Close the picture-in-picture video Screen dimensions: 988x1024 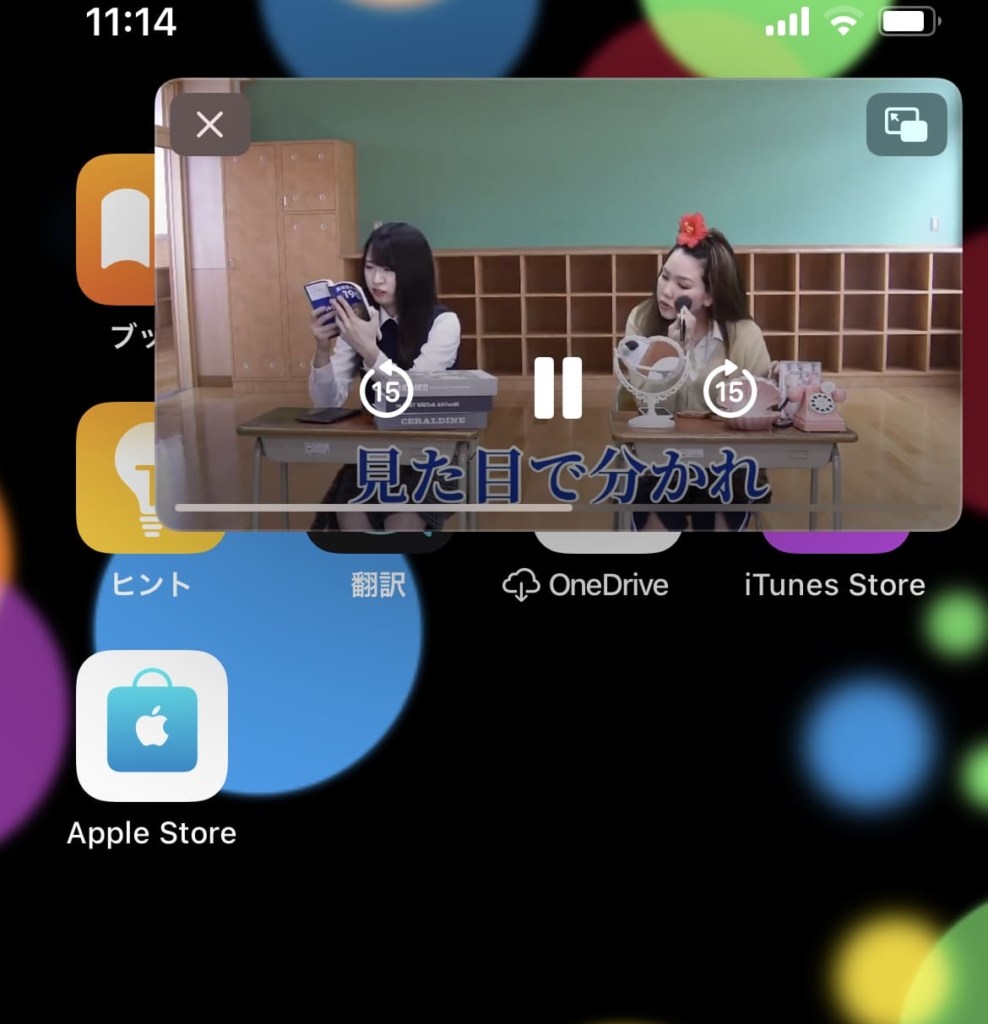click(209, 125)
